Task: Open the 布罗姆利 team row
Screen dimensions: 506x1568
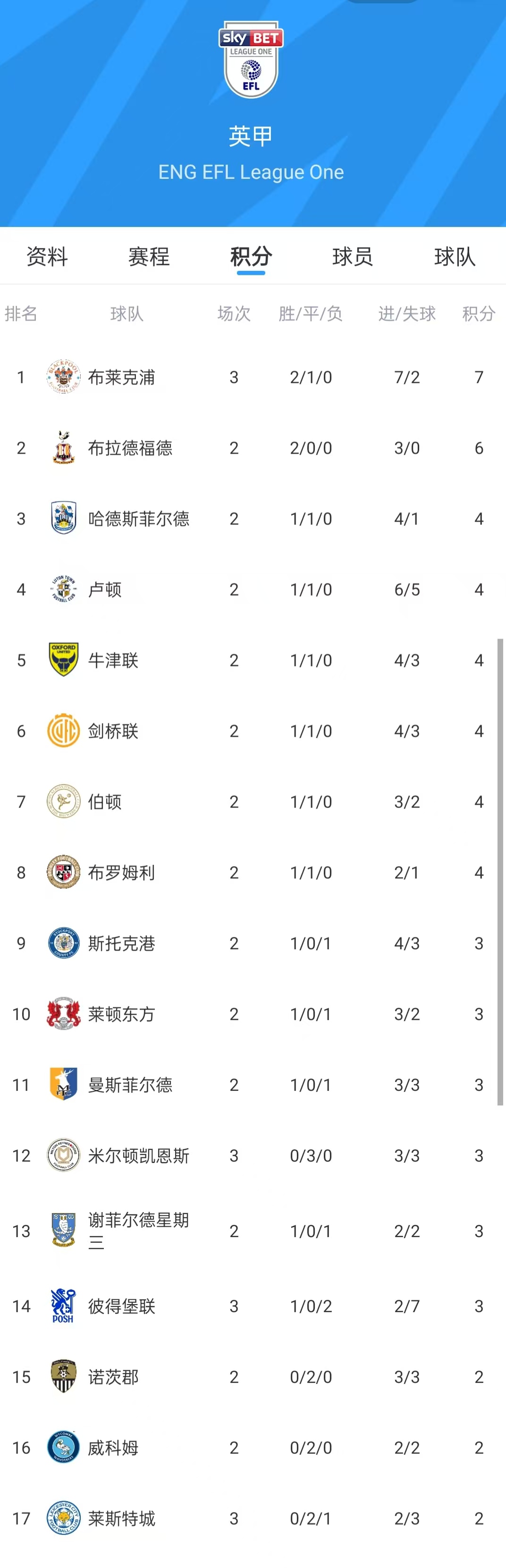Action: click(253, 872)
